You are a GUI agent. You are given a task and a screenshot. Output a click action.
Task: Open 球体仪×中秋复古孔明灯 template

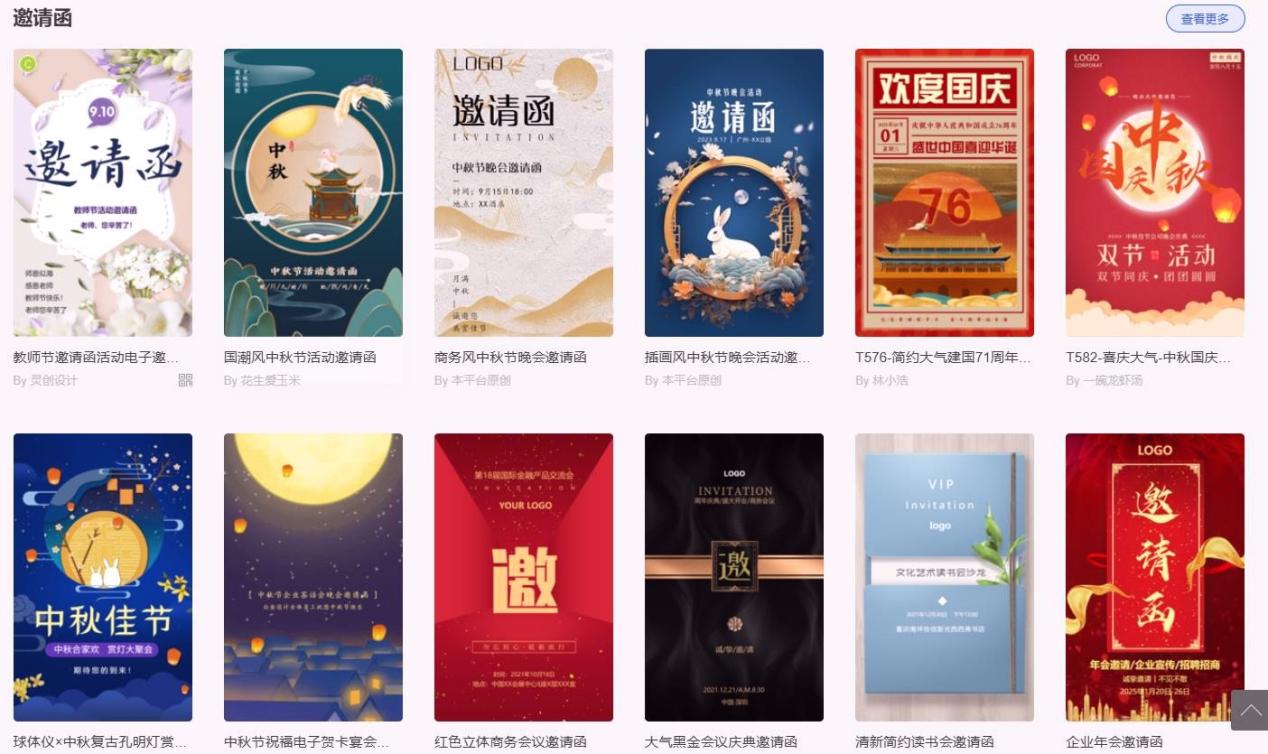(102, 577)
